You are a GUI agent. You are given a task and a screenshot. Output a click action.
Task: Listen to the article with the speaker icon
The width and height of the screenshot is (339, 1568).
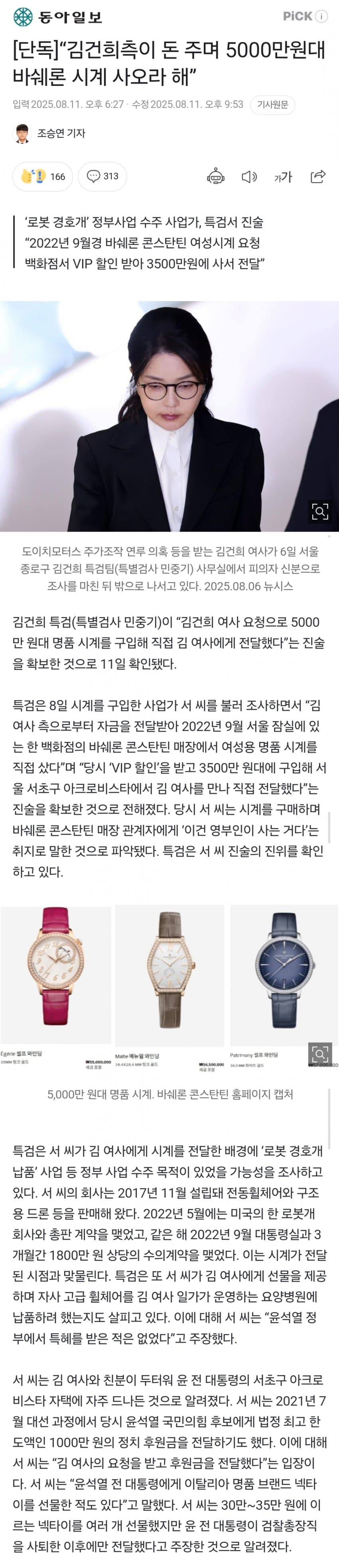(x=249, y=177)
